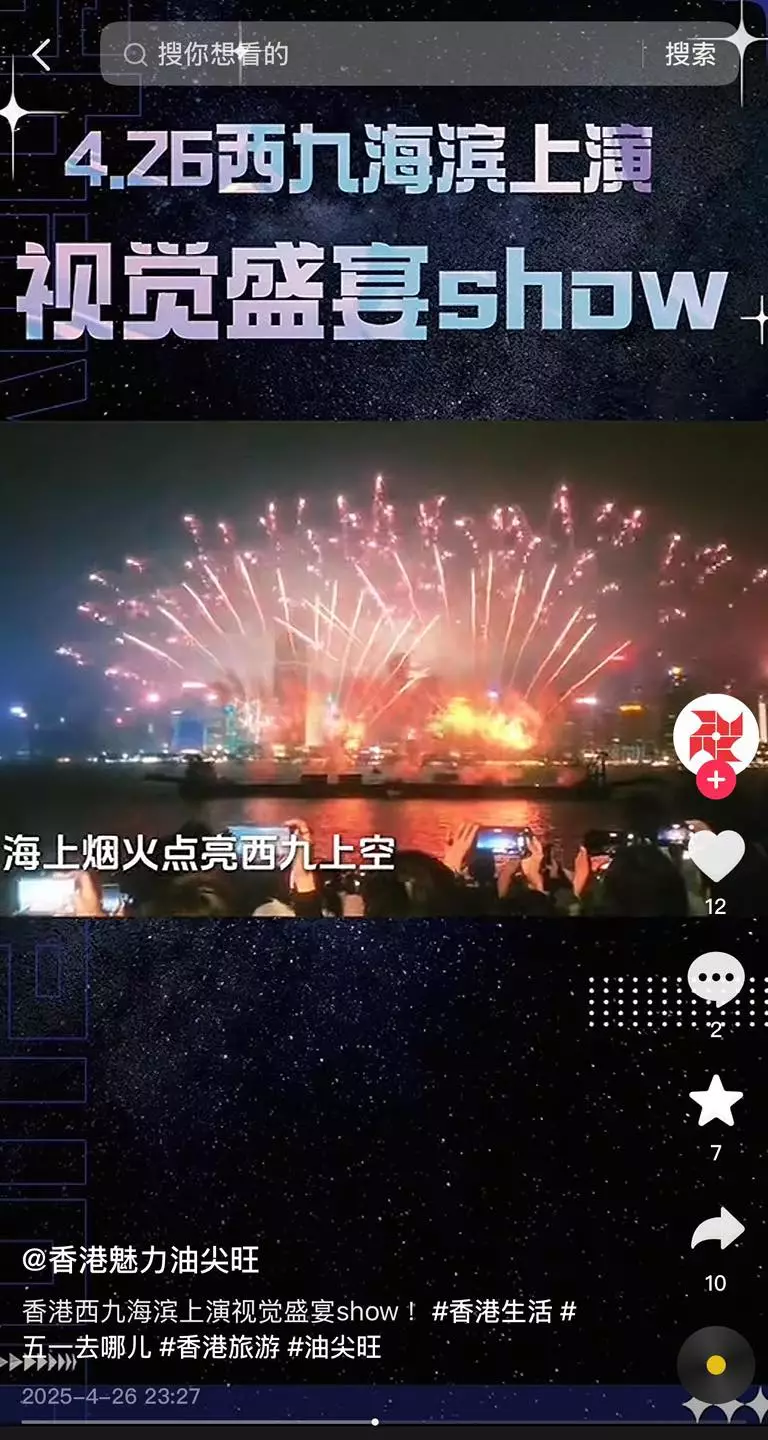Tap the video progress bar
768x1440 pixels.
pyautogui.click(x=384, y=1421)
